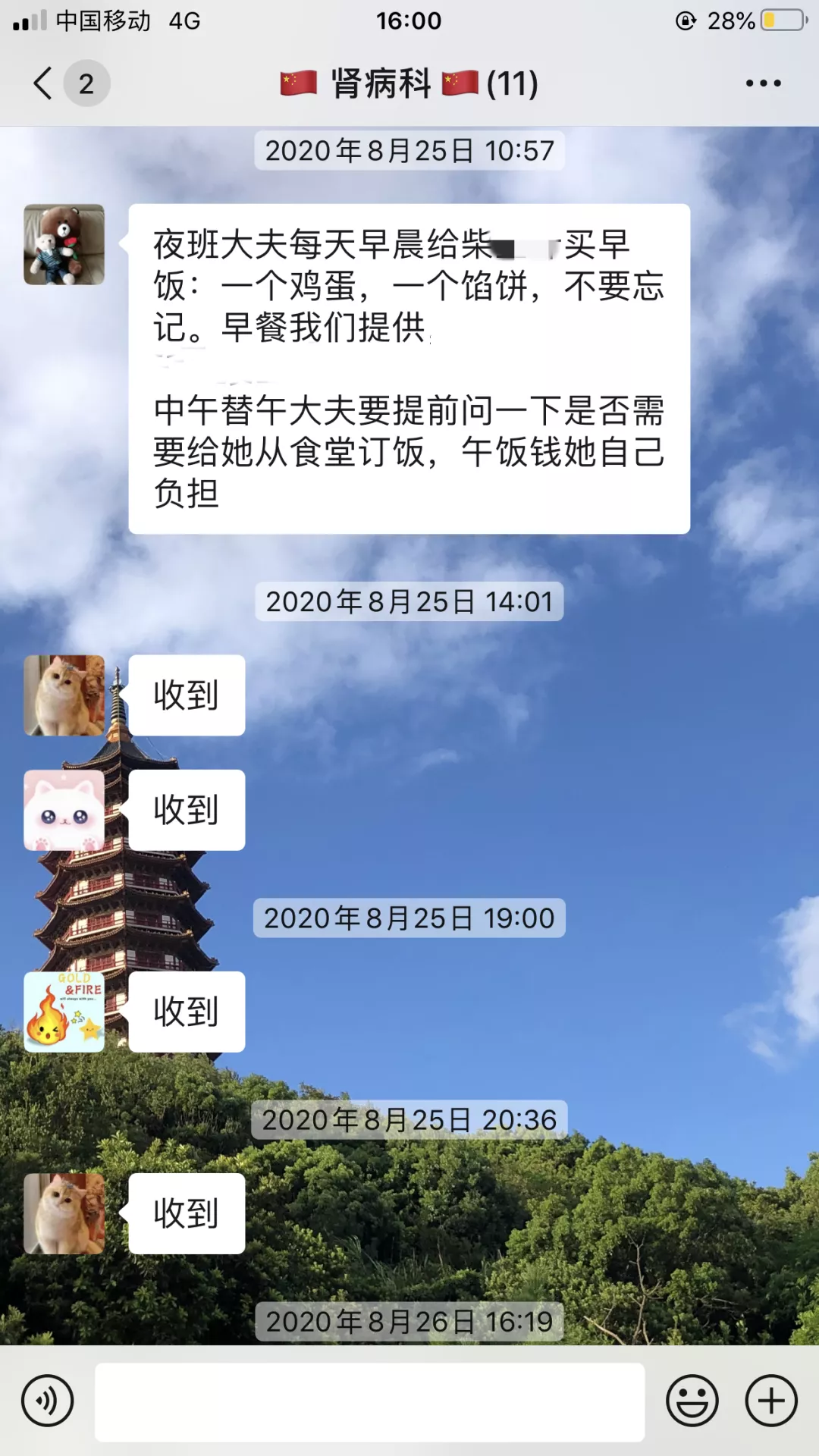Image resolution: width=819 pixels, height=1456 pixels.
Task: Open the plus attachment menu
Action: (771, 1401)
